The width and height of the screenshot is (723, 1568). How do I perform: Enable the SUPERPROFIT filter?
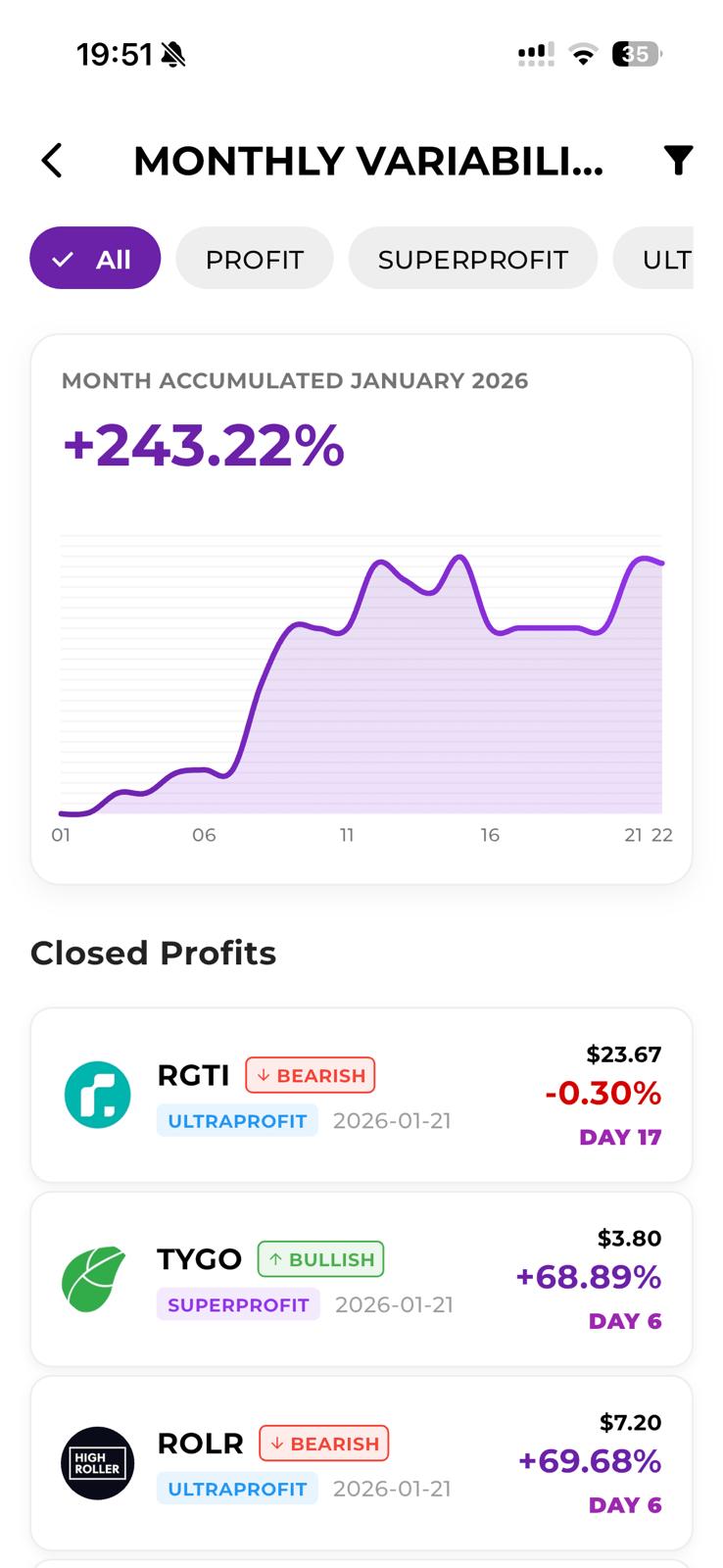tap(472, 258)
